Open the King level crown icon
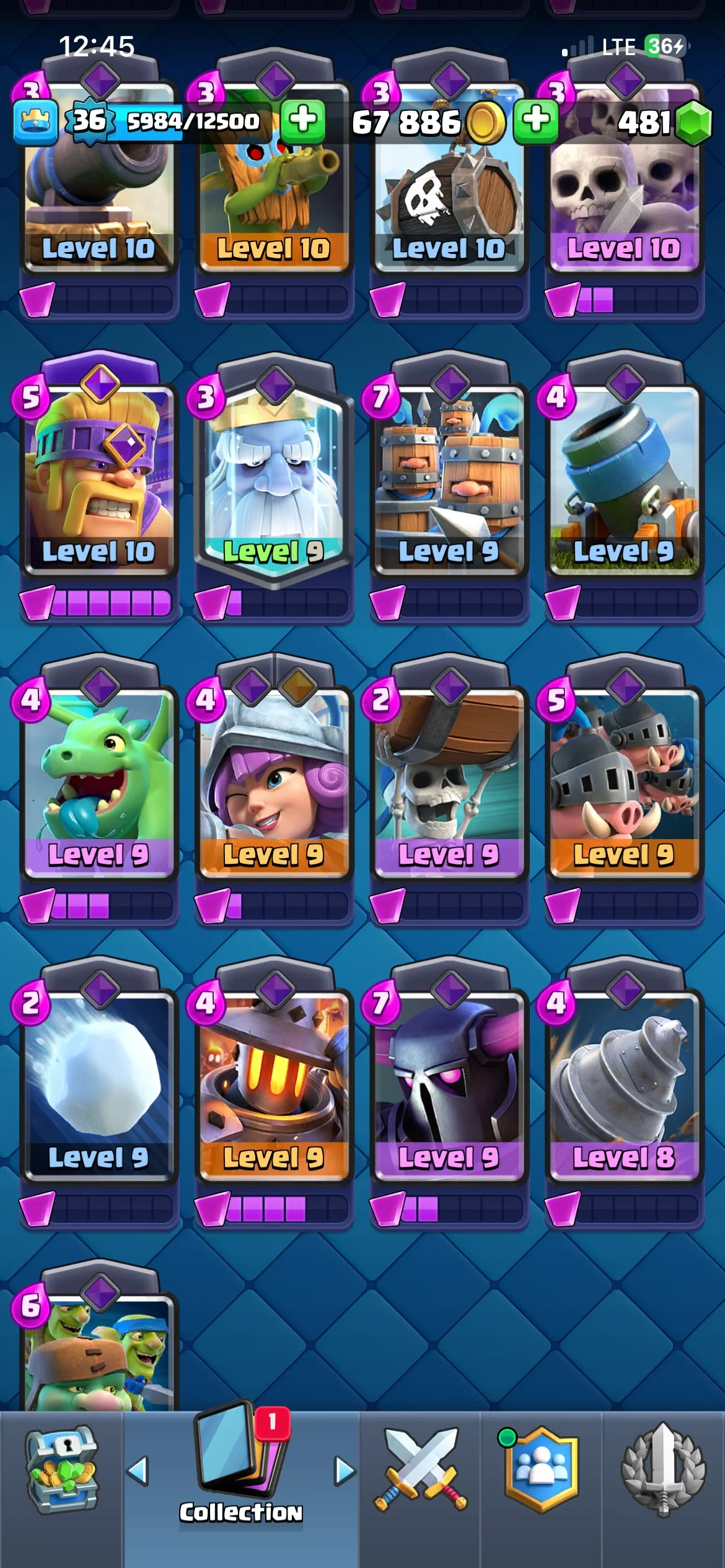Viewport: 725px width, 1568px height. pyautogui.click(x=36, y=120)
